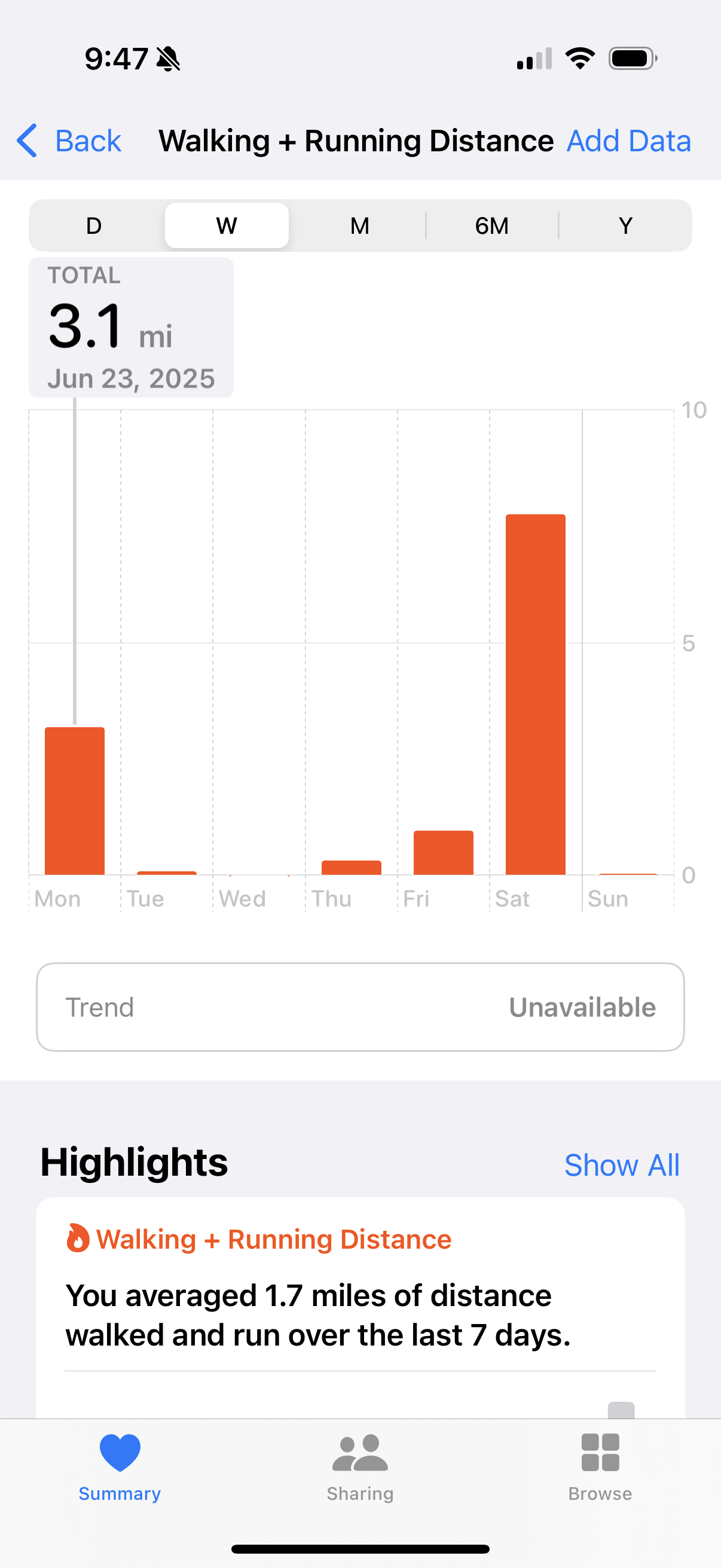The width and height of the screenshot is (721, 1568).
Task: Select the Friday bar in the chart
Action: click(x=444, y=853)
